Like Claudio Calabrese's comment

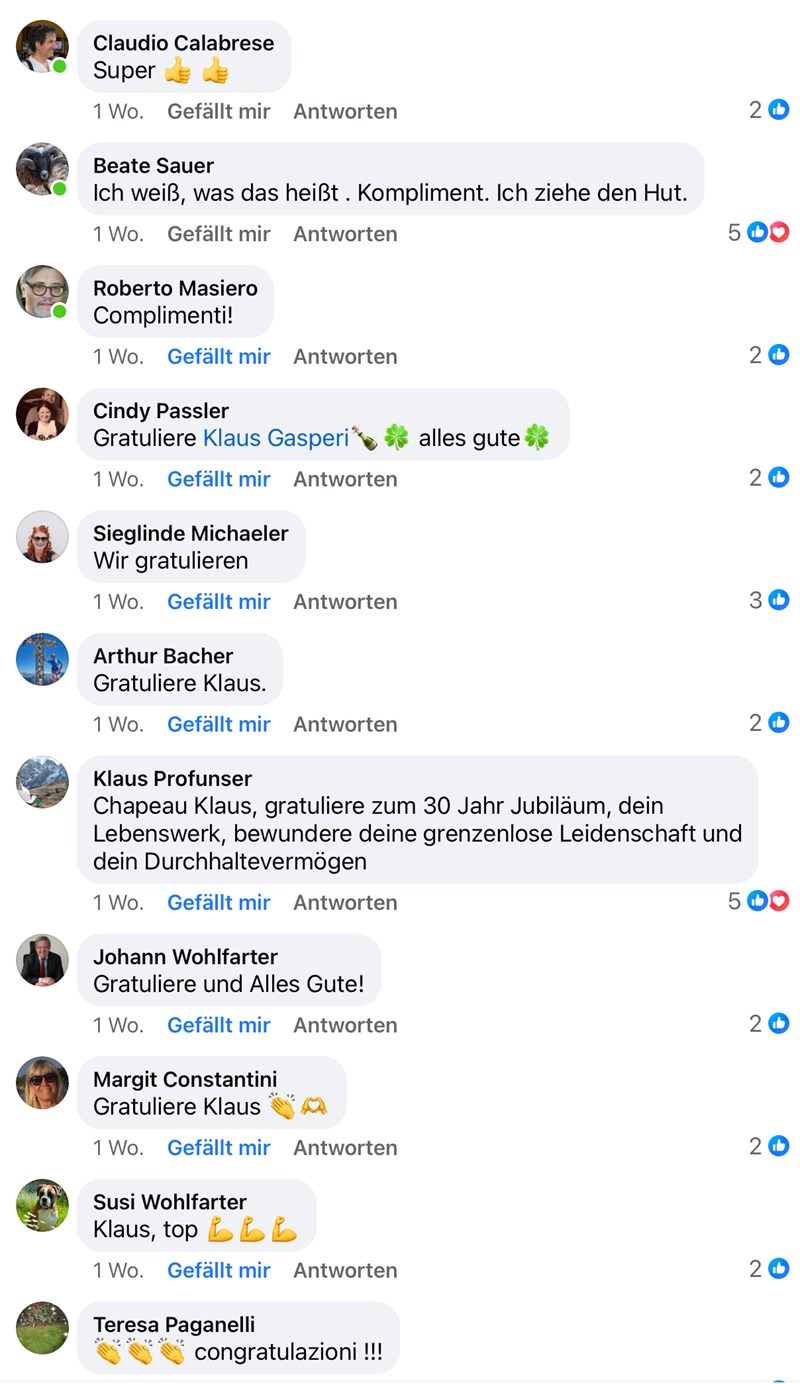point(218,111)
